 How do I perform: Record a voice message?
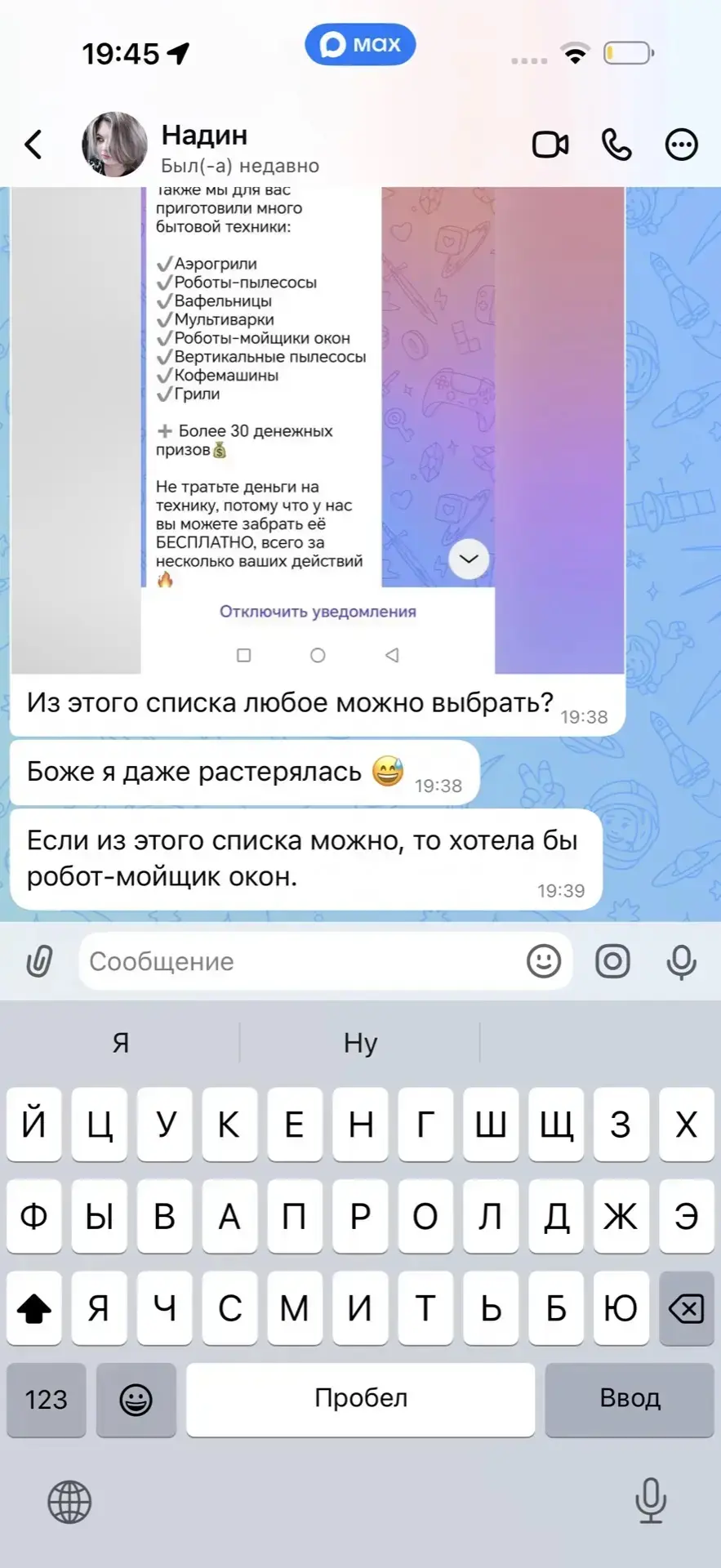[681, 961]
